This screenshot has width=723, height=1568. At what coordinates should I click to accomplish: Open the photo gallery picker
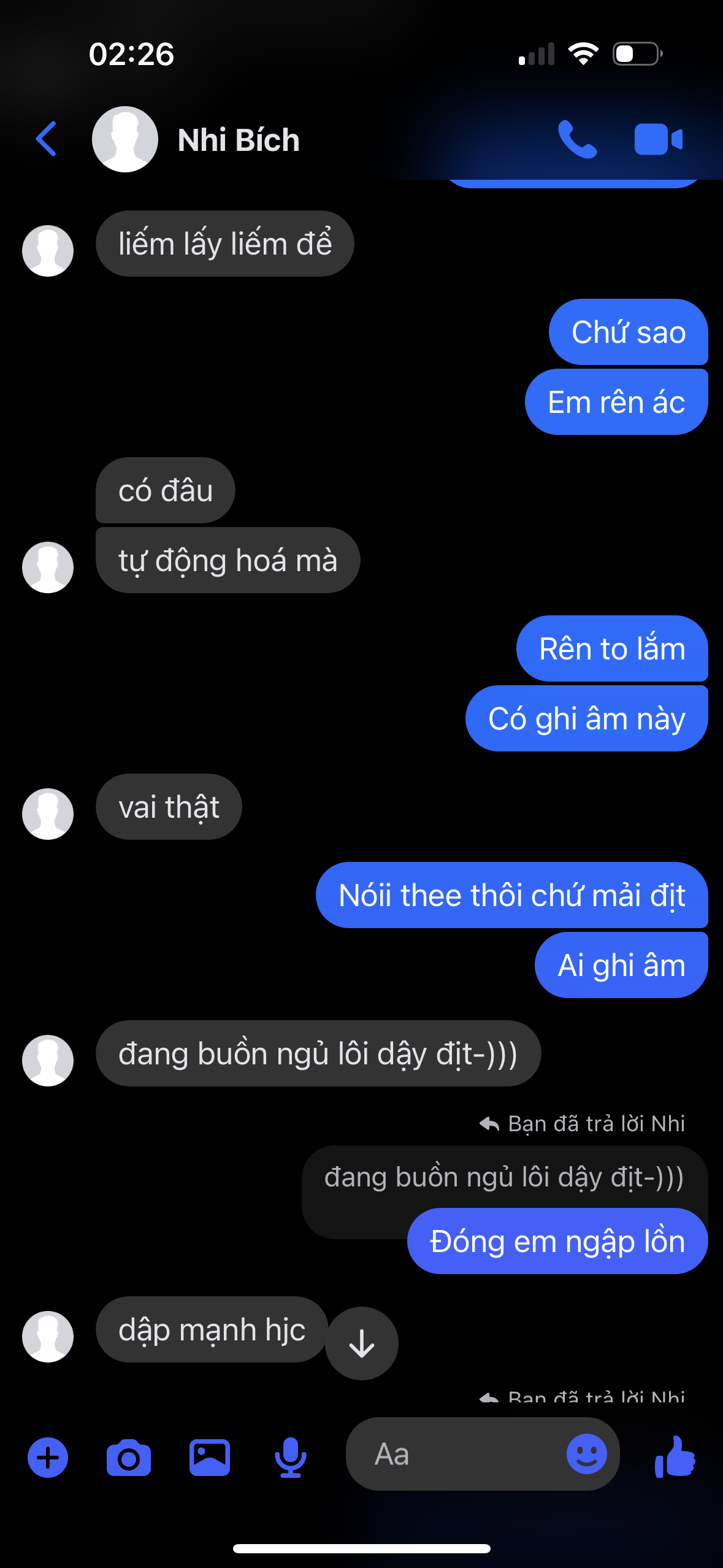point(210,1458)
